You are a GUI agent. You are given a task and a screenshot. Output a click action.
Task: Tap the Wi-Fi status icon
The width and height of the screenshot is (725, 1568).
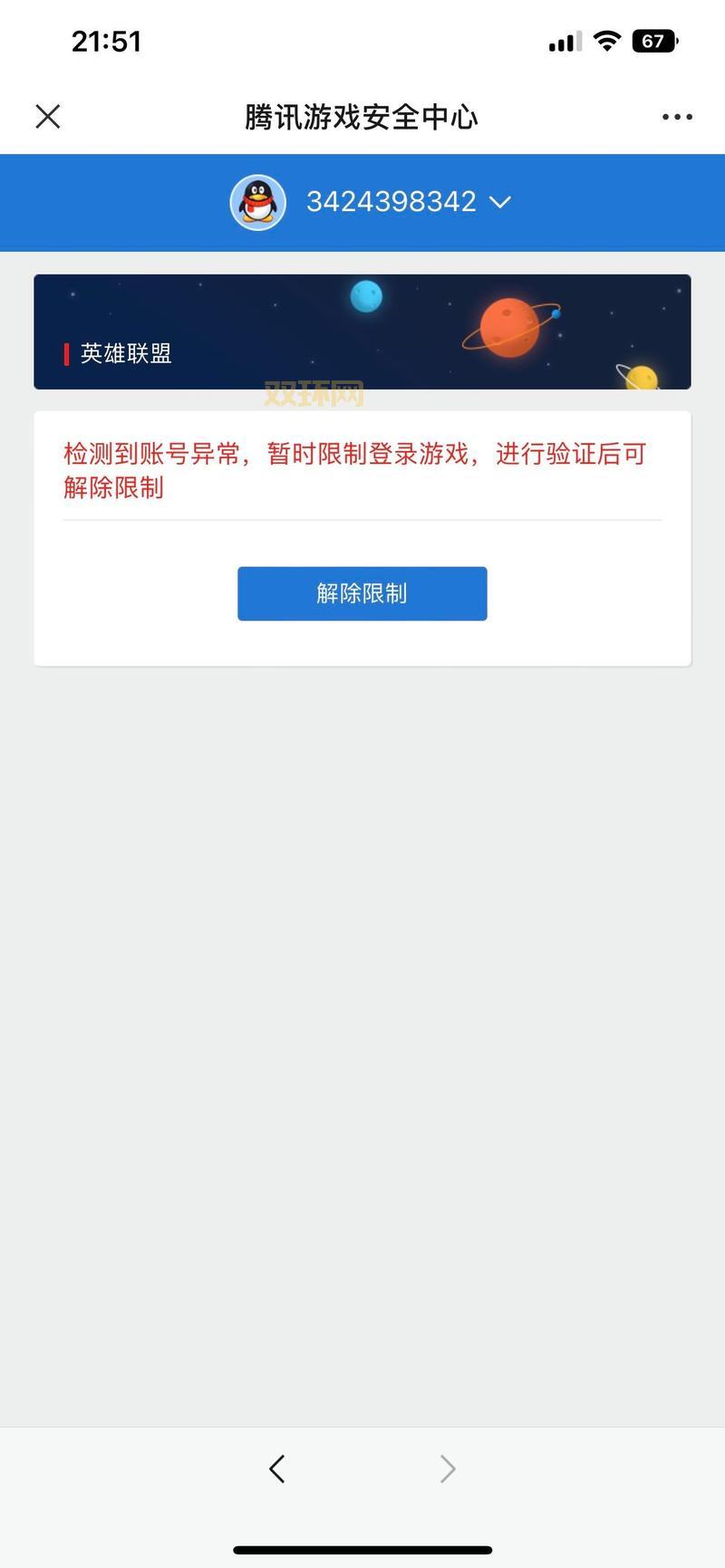(x=607, y=40)
